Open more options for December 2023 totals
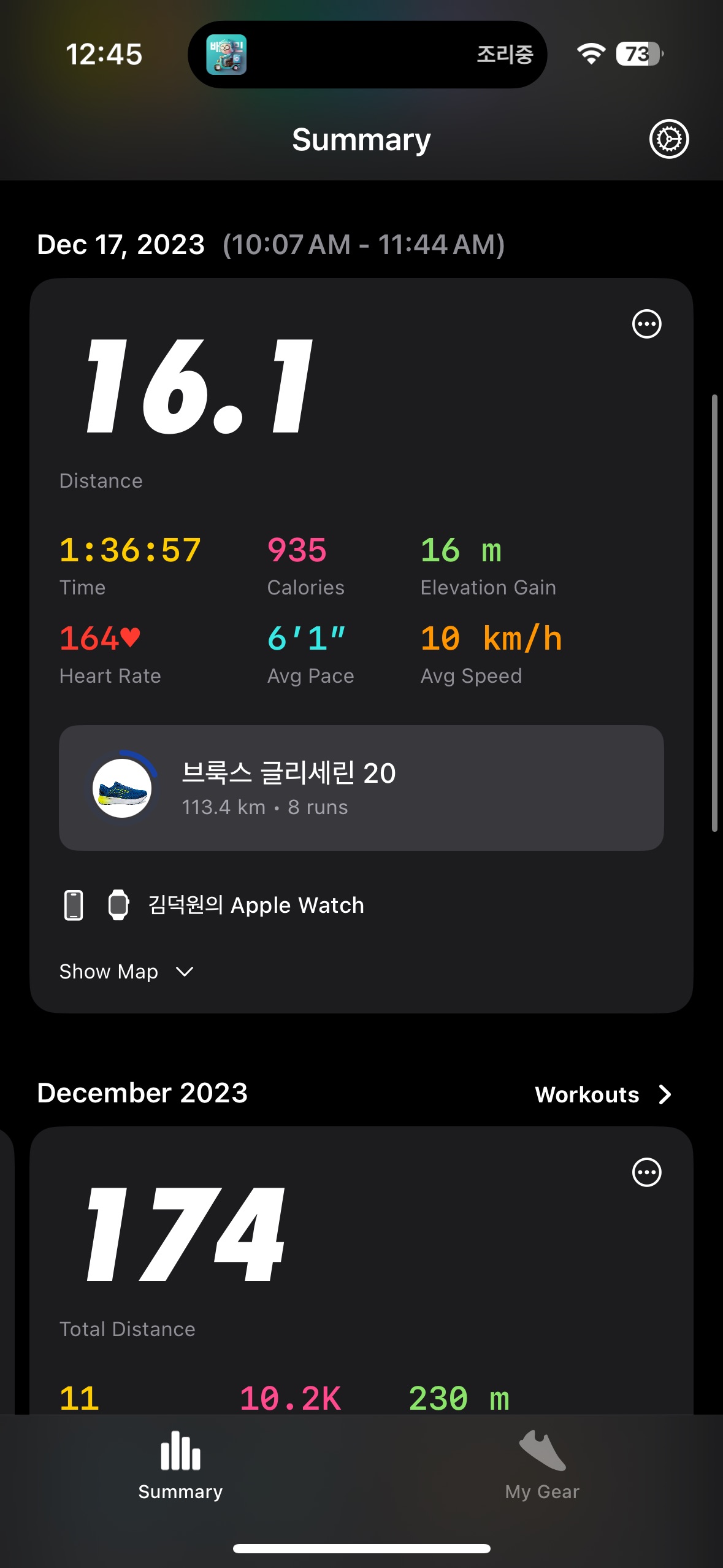The width and height of the screenshot is (723, 1568). (646, 1172)
